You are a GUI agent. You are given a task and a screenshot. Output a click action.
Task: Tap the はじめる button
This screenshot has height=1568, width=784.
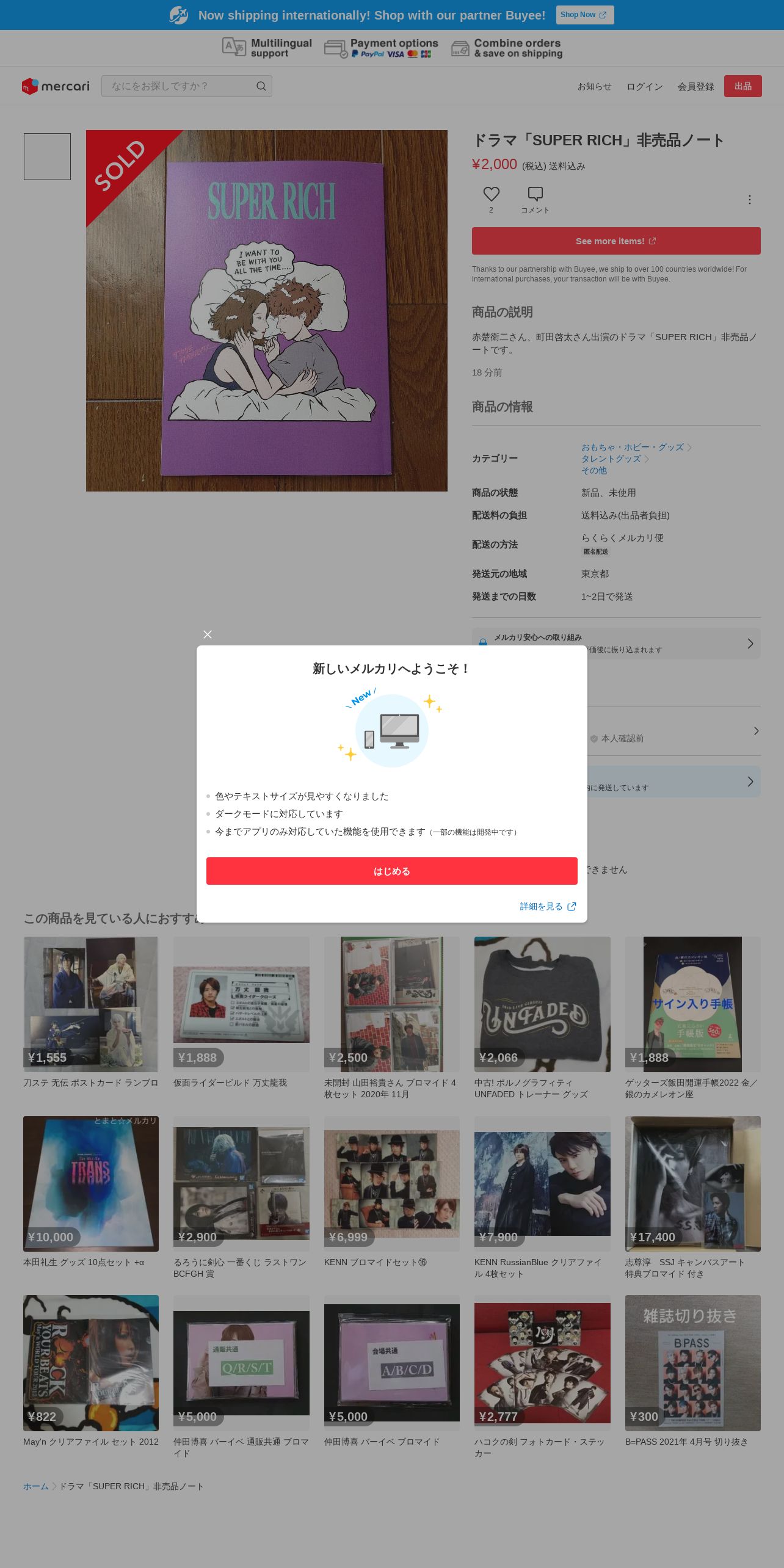click(391, 871)
